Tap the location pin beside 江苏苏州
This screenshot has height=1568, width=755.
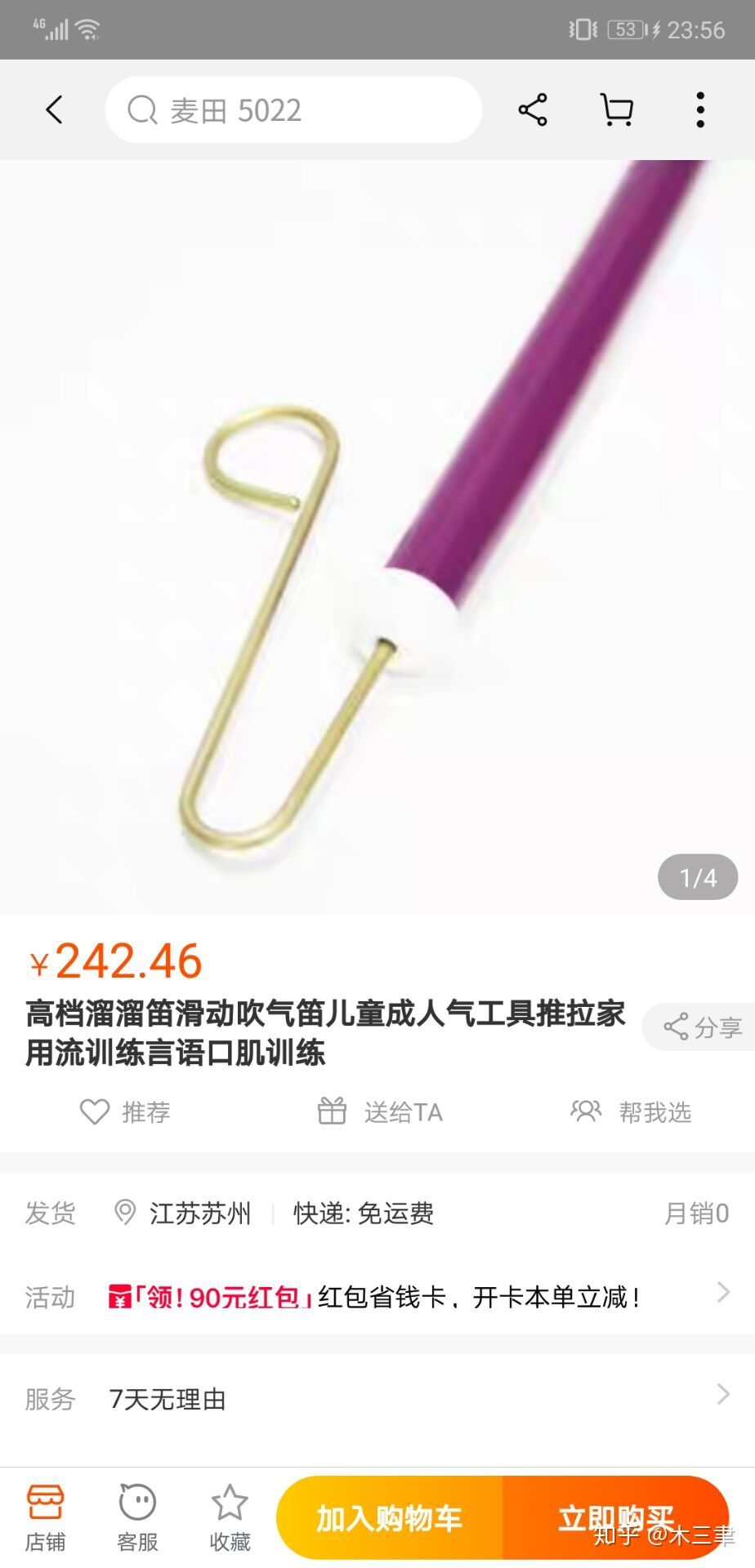pyautogui.click(x=124, y=1214)
